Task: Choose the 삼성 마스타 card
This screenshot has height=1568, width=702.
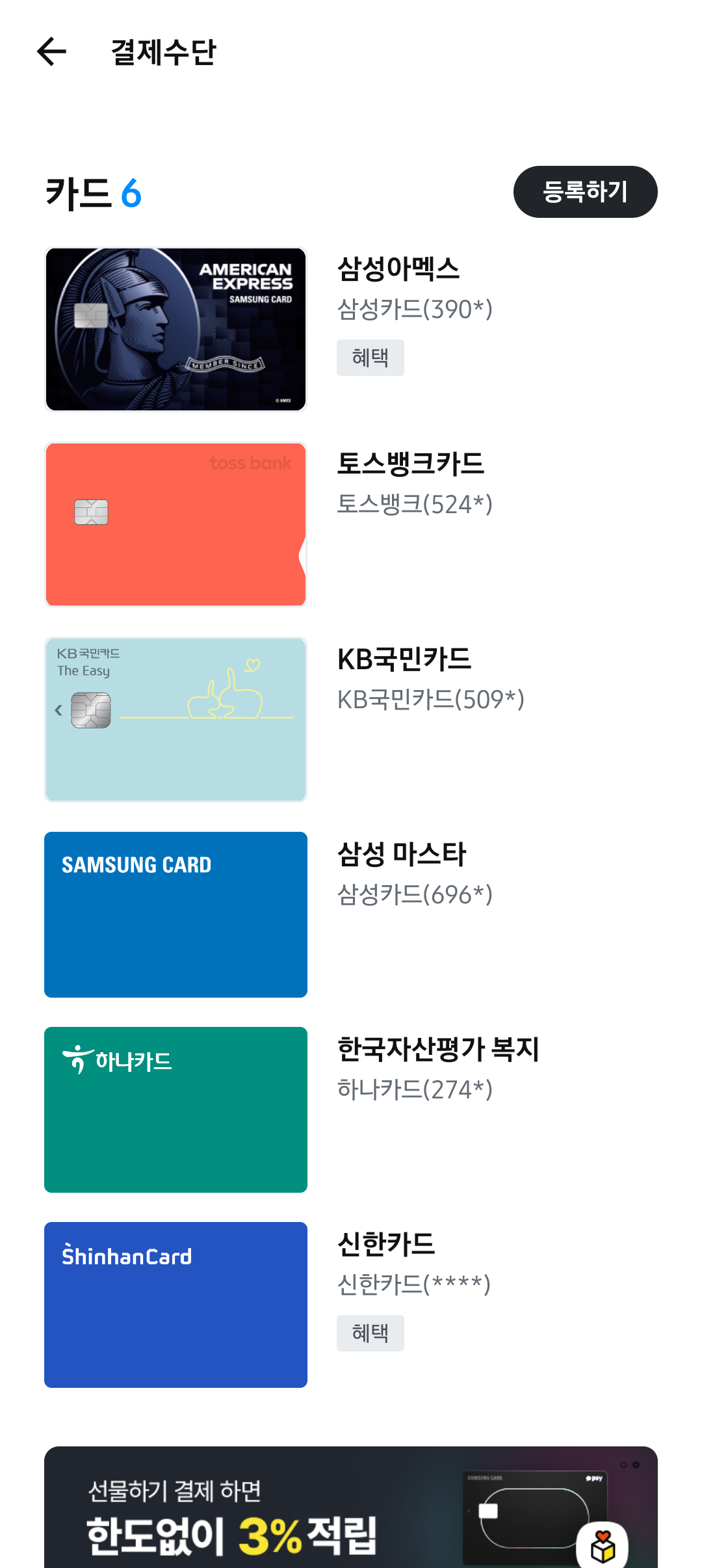Action: click(x=351, y=914)
